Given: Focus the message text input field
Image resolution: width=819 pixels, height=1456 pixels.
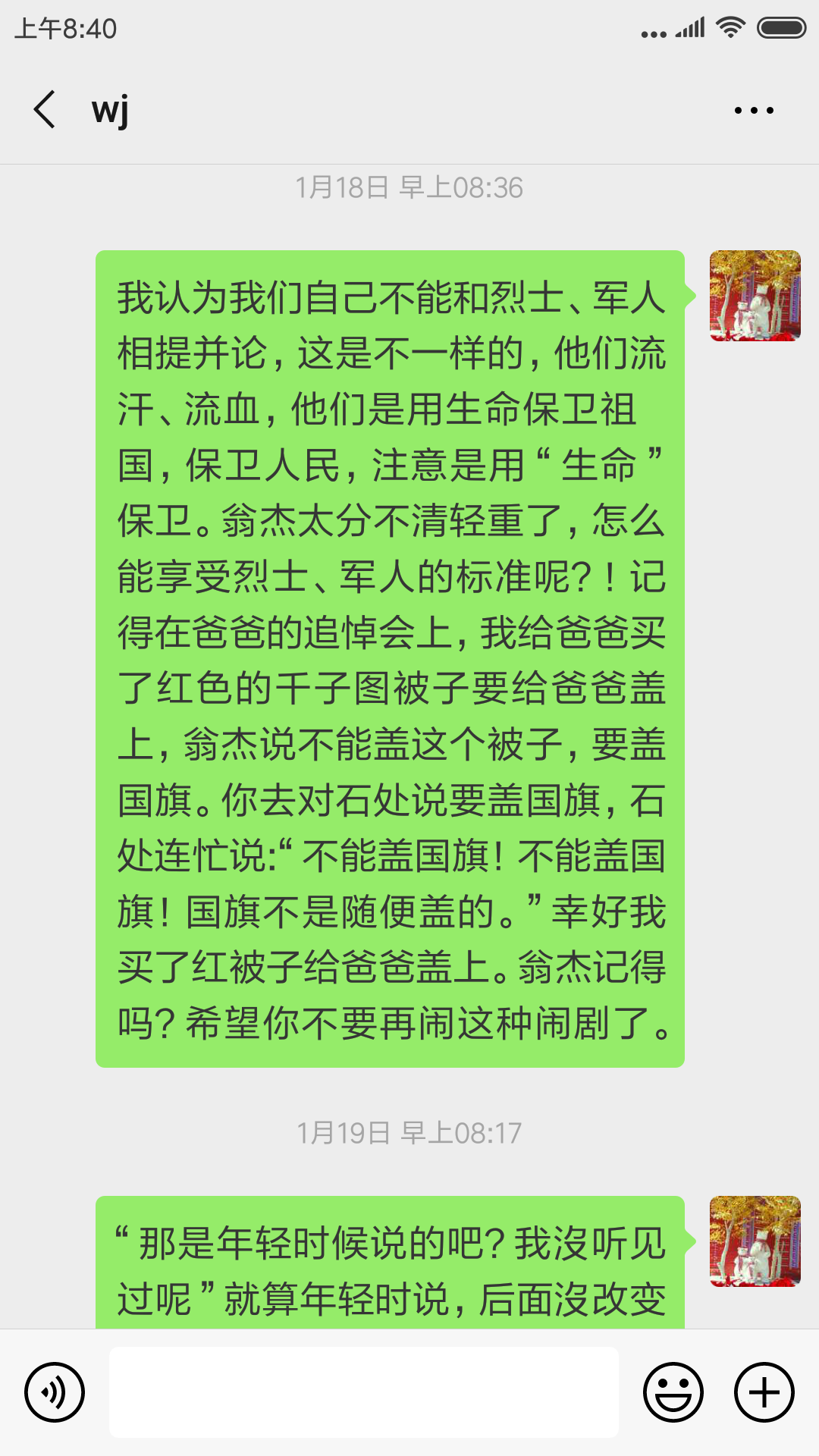Looking at the screenshot, I should coord(364,1392).
